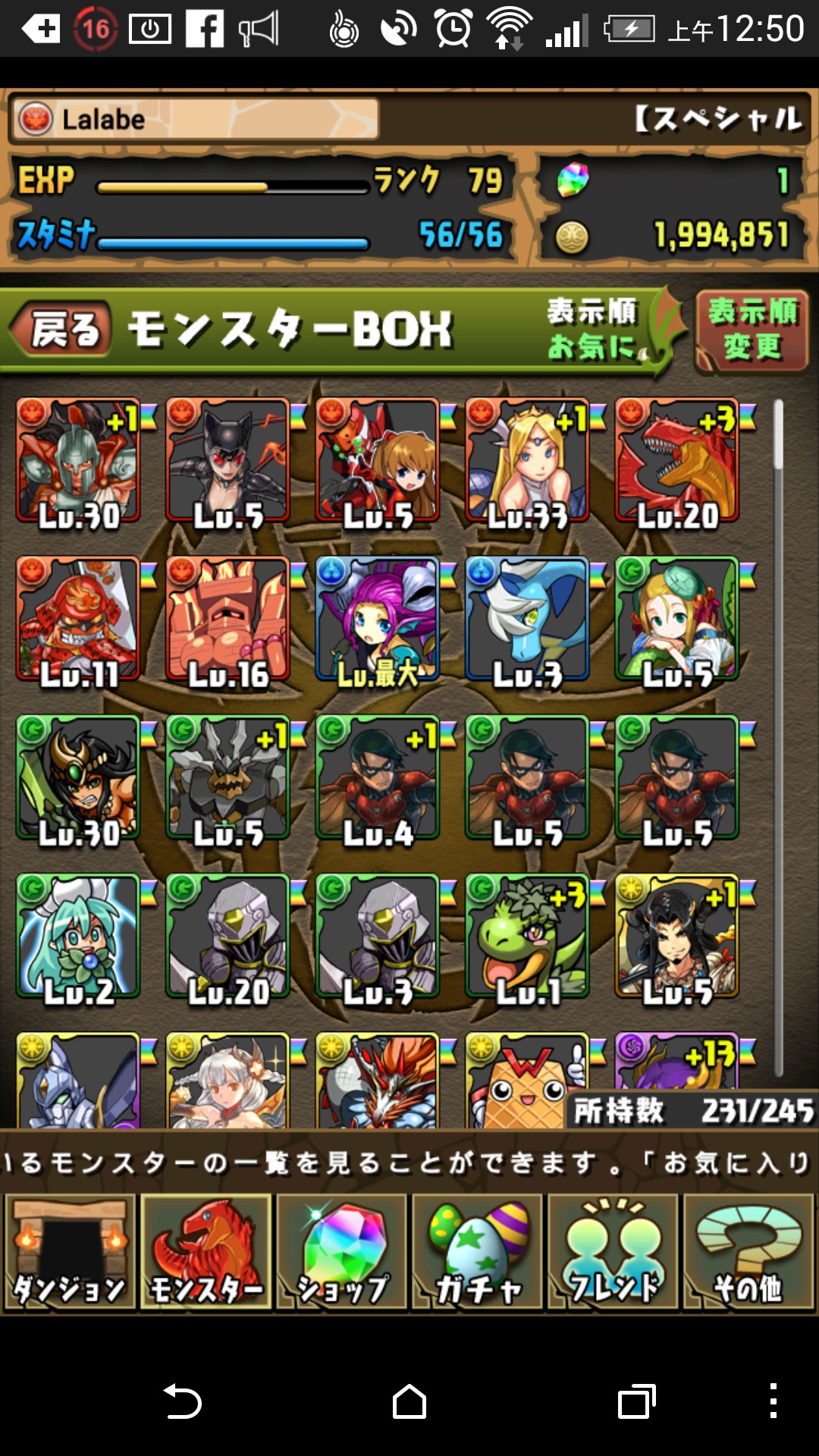Select the black cat-suit monster Lv.5
The image size is (819, 1456).
tap(228, 461)
